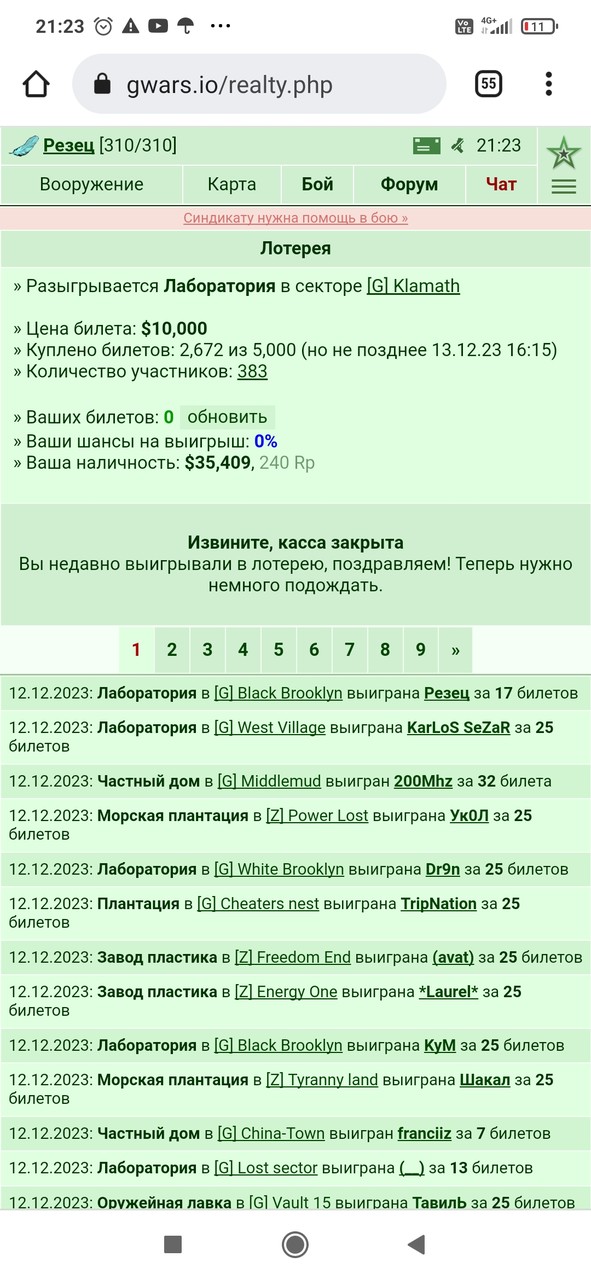Screen dimensions: 591x1280
Task: View the 383 participants list
Action: tap(252, 371)
